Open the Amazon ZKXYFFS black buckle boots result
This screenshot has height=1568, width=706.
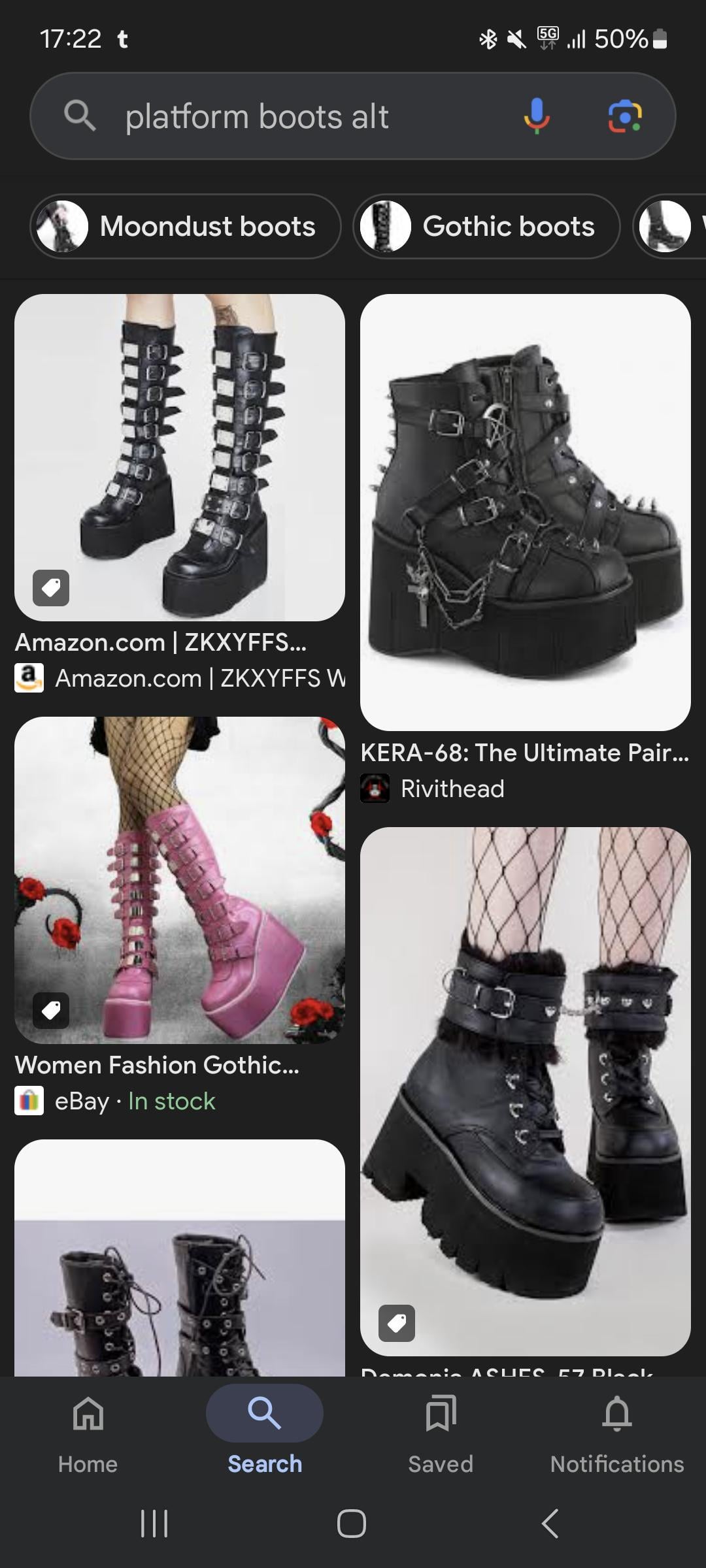[180, 457]
